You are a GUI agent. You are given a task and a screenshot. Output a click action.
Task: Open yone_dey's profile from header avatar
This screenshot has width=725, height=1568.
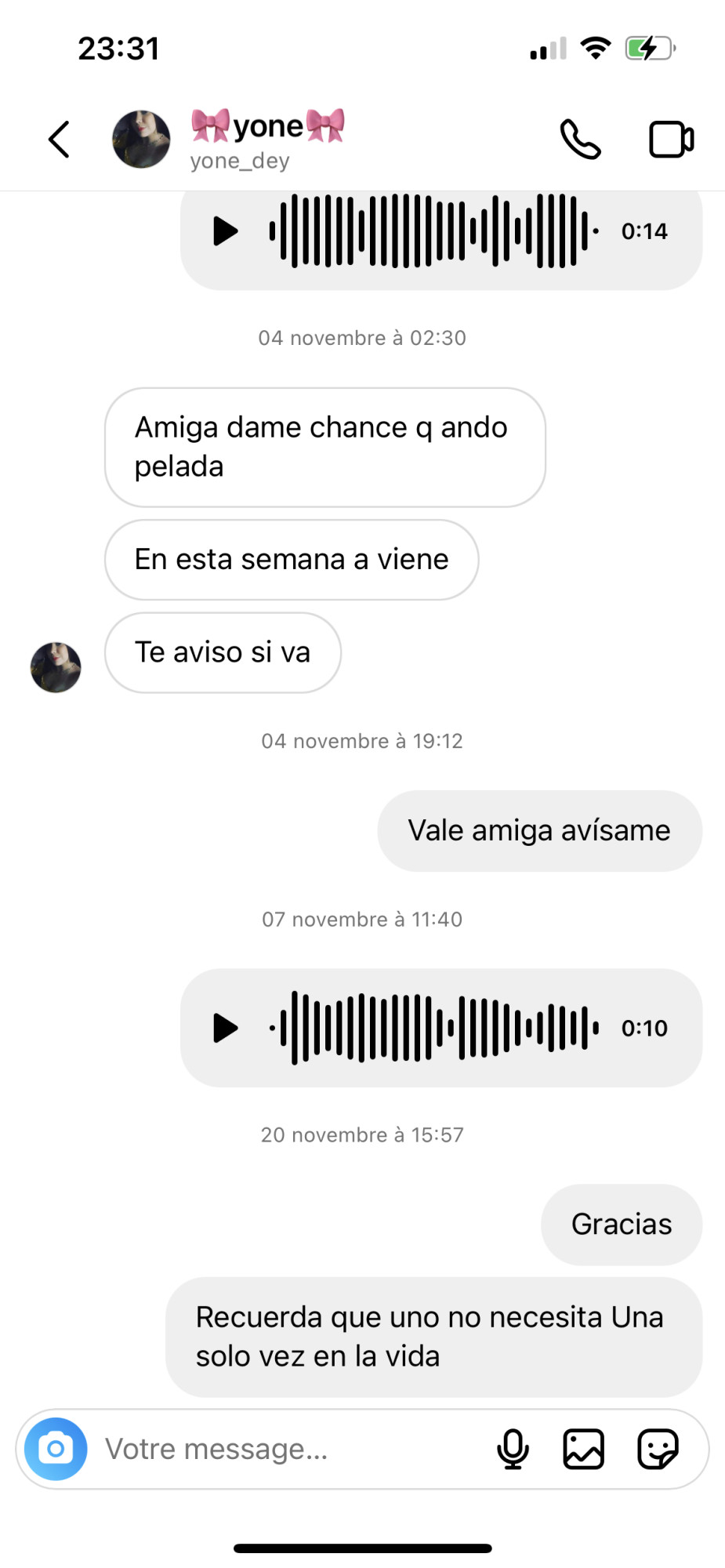(x=141, y=140)
